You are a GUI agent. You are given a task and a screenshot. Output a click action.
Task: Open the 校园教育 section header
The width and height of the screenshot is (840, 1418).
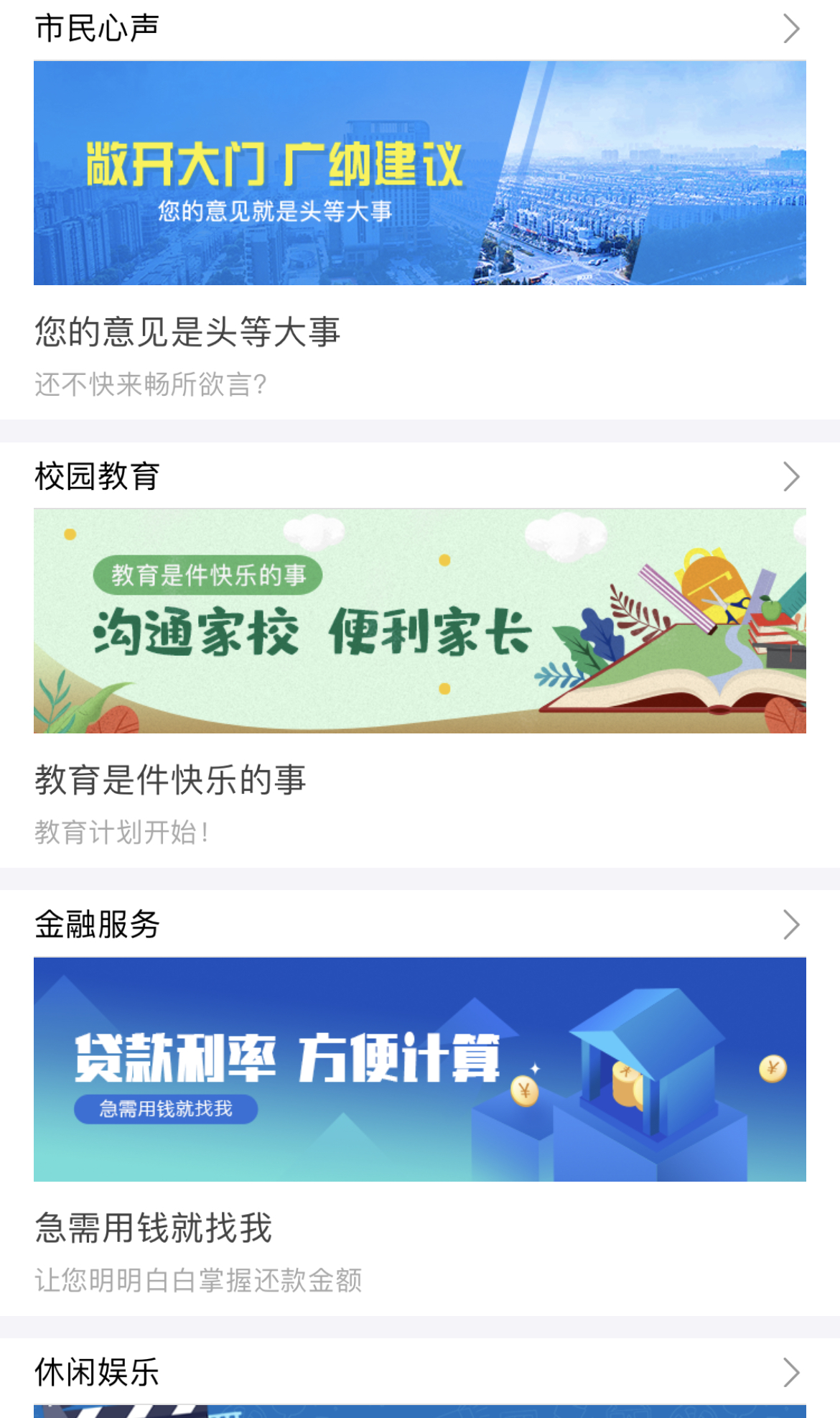coord(419,476)
